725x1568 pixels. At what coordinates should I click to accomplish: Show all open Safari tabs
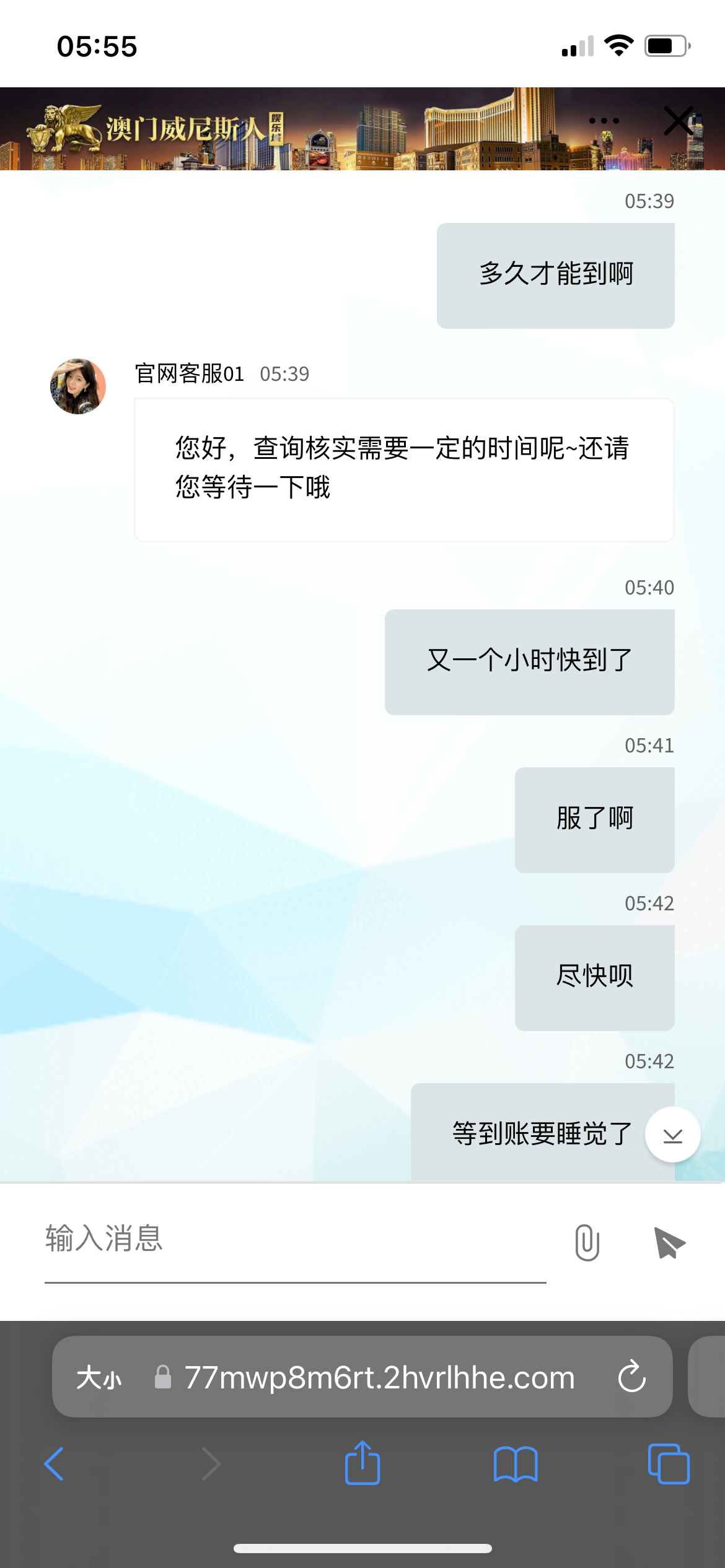668,1464
